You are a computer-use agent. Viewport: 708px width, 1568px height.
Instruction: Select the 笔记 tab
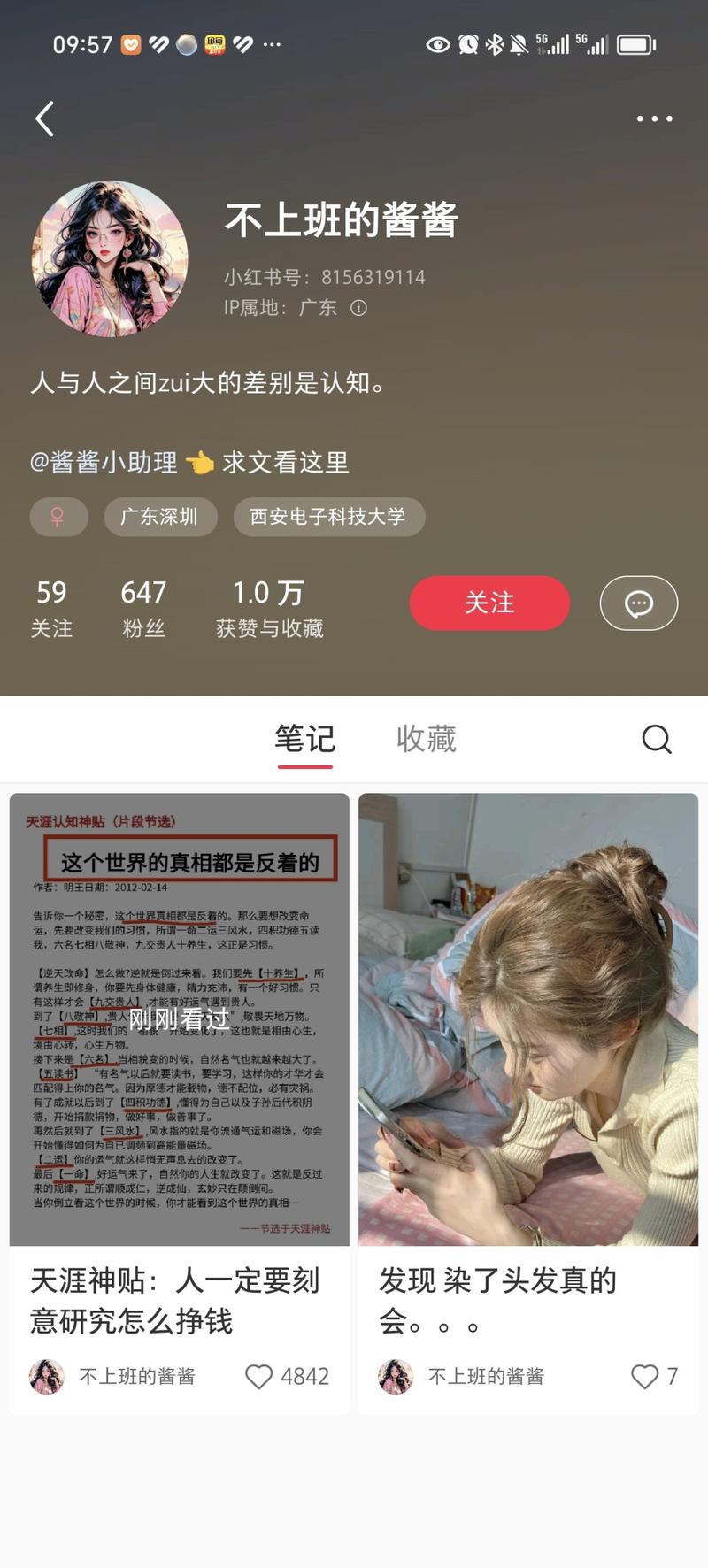pyautogui.click(x=305, y=739)
